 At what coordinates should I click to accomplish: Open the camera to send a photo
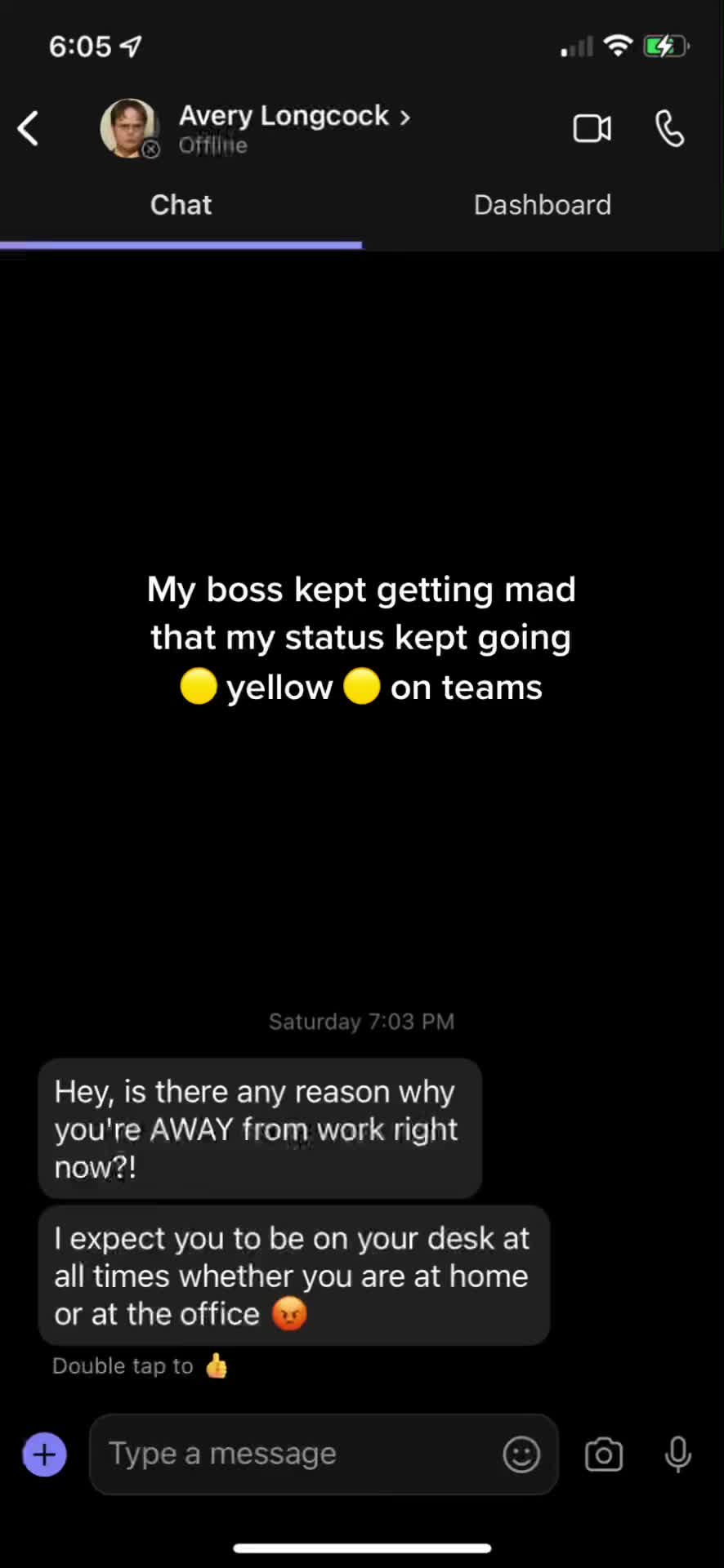[x=604, y=1454]
